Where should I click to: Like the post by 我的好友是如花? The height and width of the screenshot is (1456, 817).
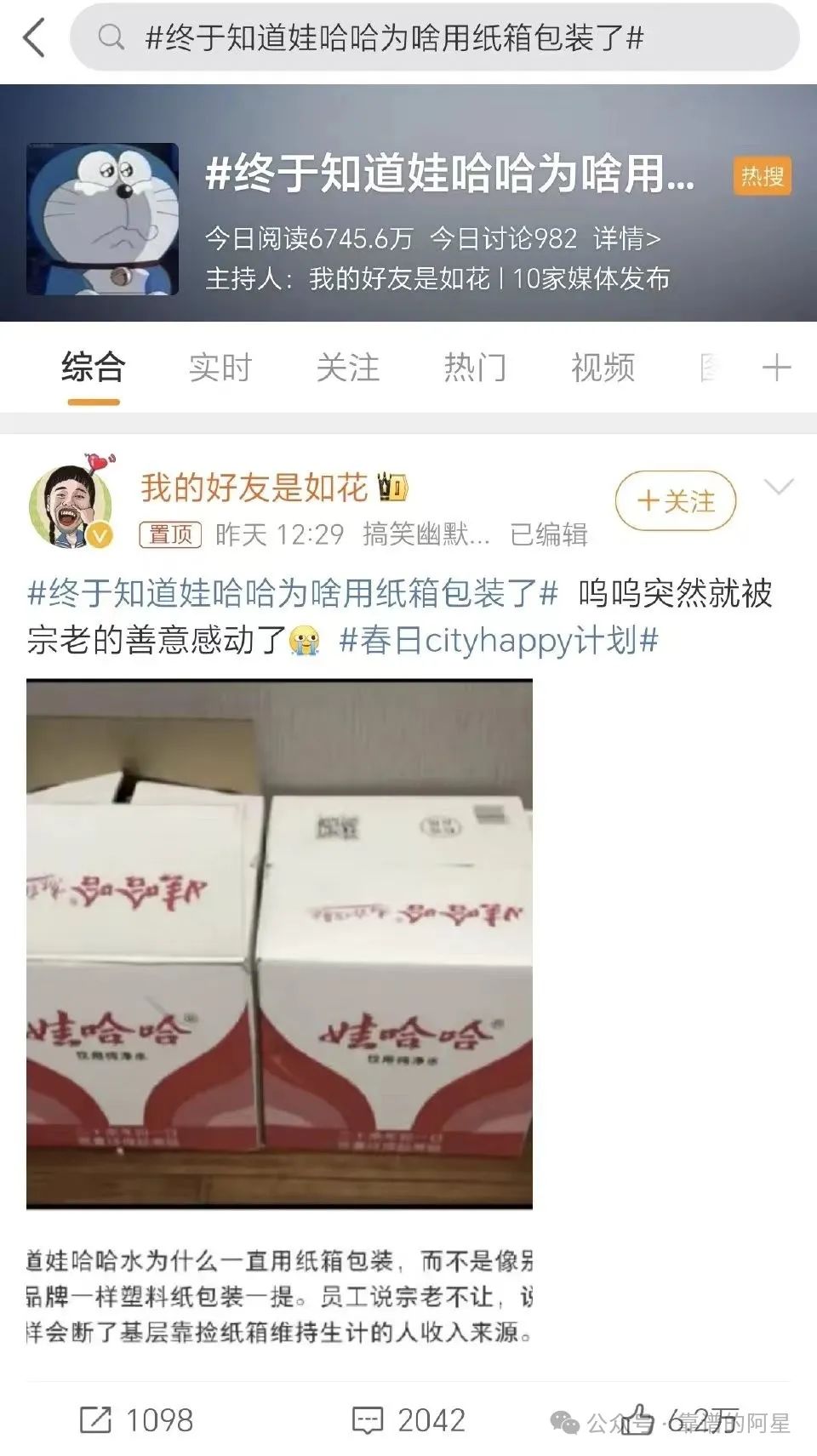638,1419
